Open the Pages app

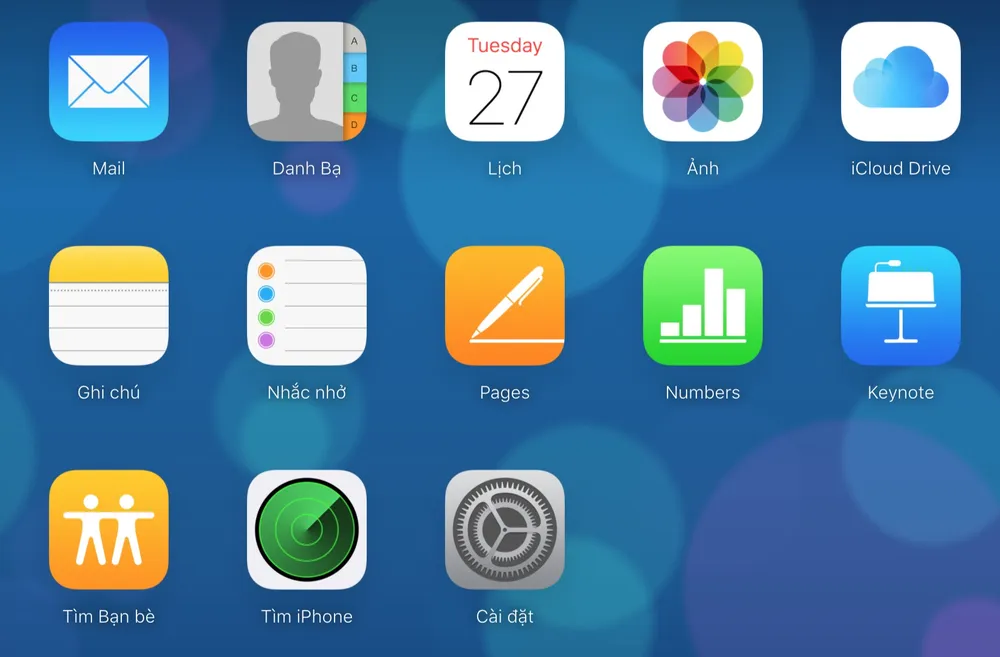pyautogui.click(x=505, y=305)
